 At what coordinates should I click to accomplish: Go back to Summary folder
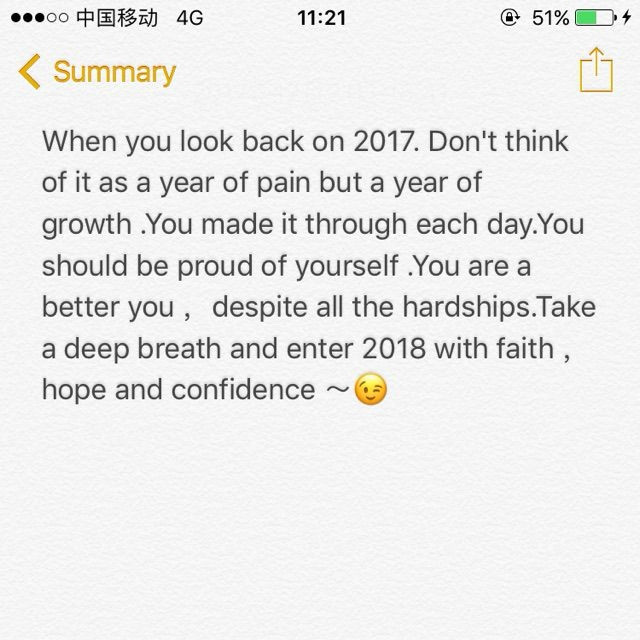[97, 72]
